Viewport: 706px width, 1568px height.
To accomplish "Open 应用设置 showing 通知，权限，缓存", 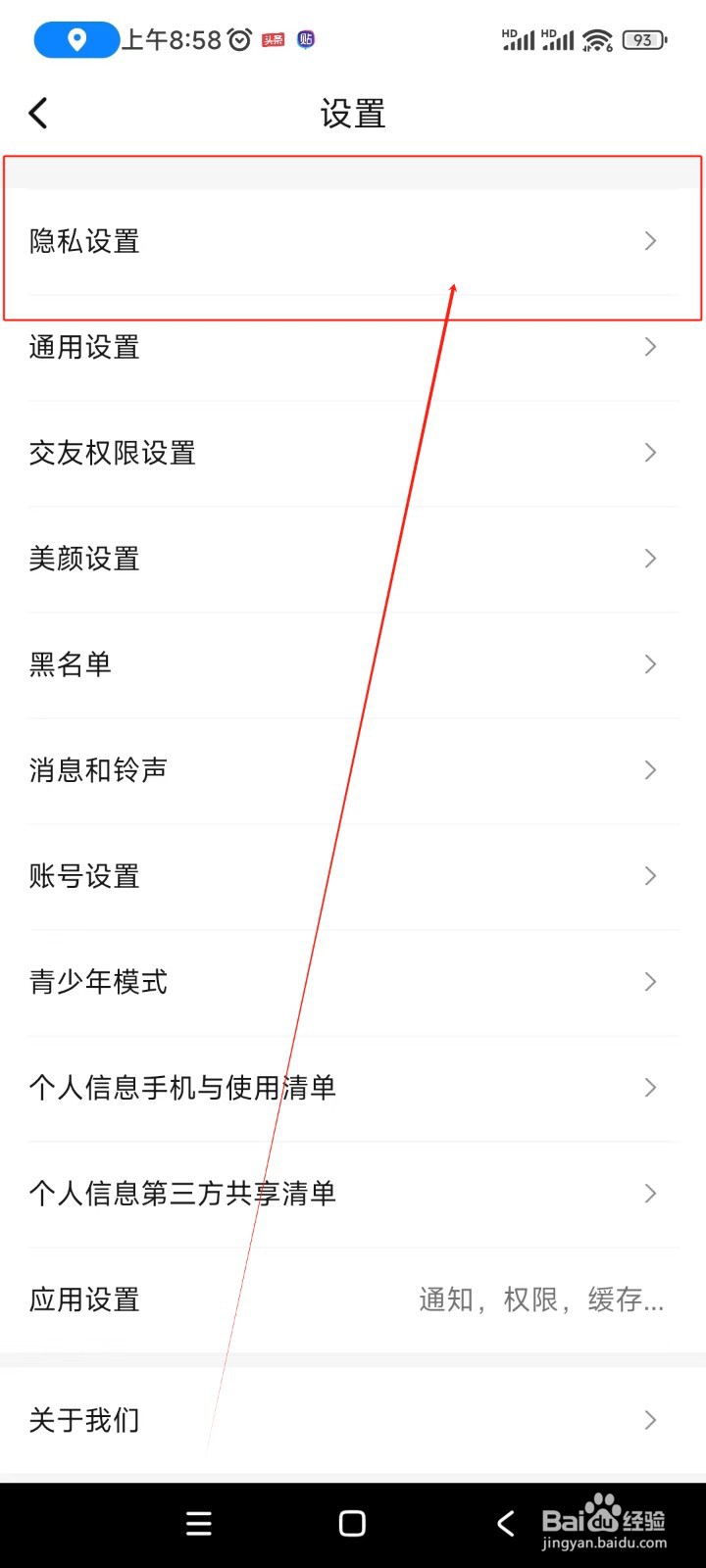I will (x=353, y=1299).
